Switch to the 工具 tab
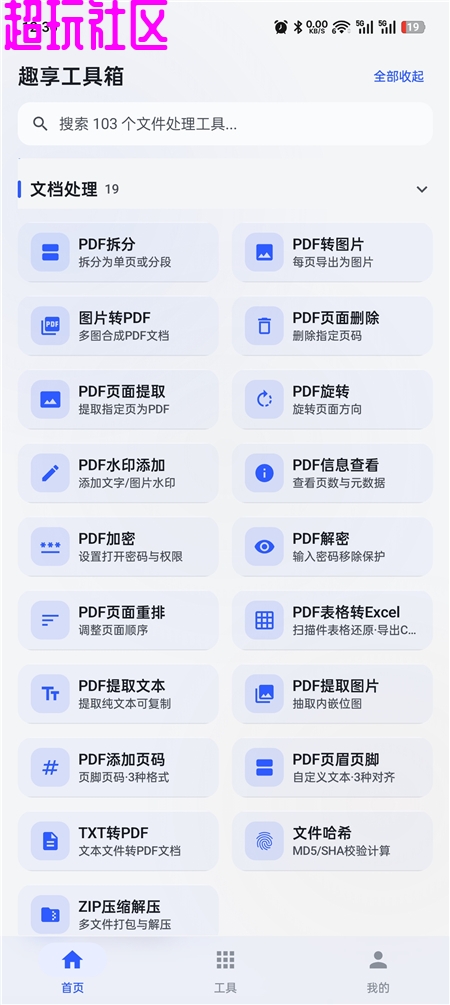 pyautogui.click(x=225, y=971)
